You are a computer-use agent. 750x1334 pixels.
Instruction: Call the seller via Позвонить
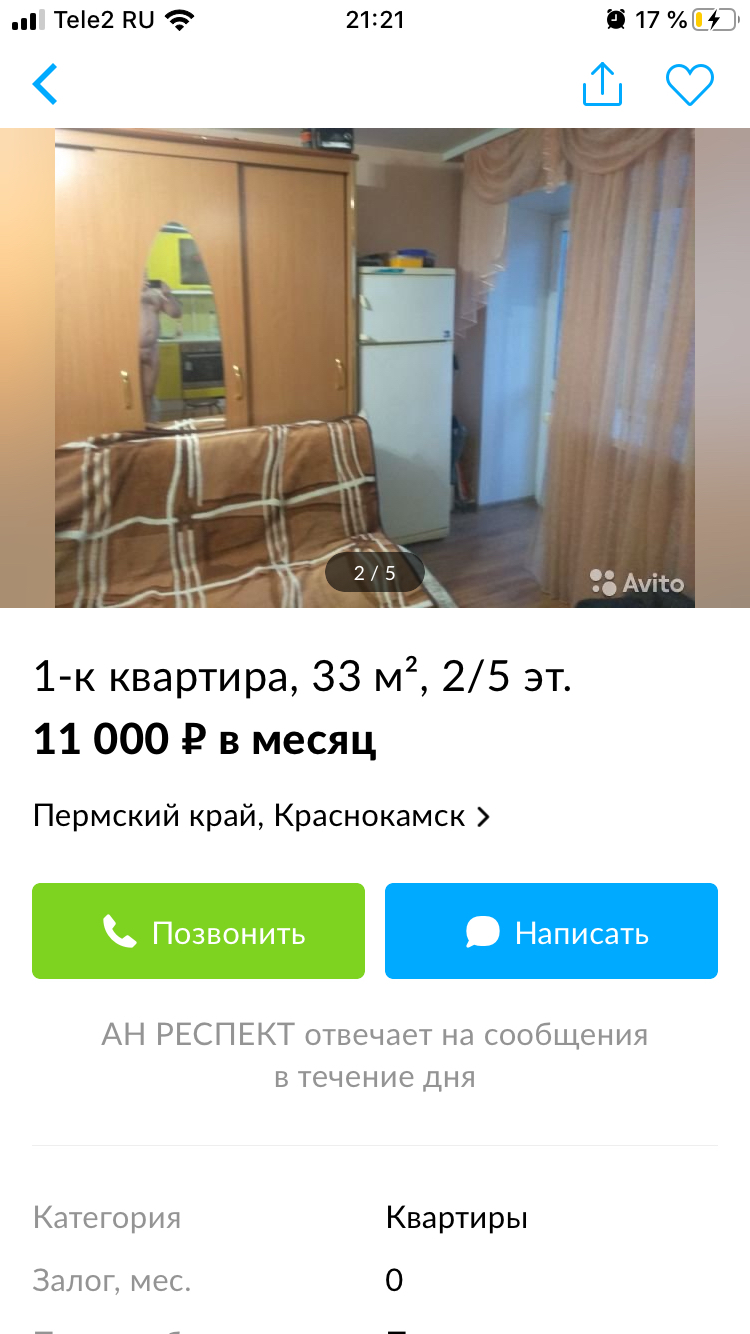(198, 931)
